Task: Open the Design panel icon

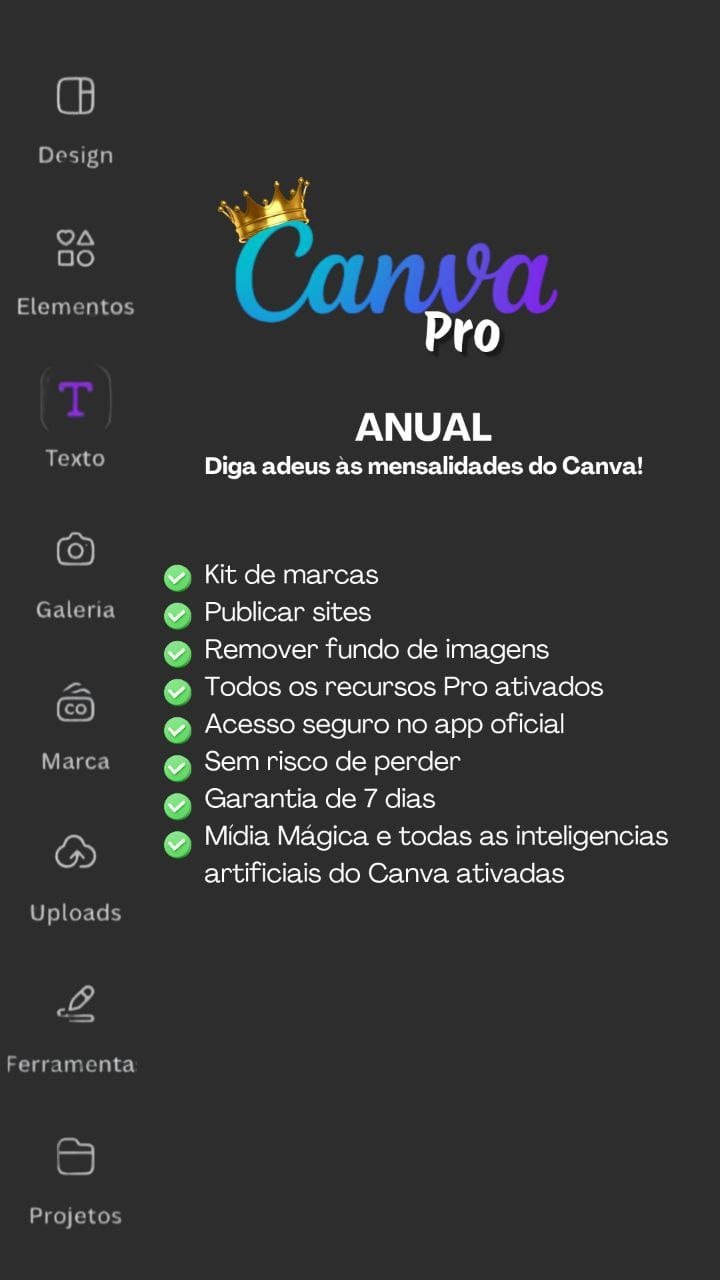Action: click(x=75, y=97)
